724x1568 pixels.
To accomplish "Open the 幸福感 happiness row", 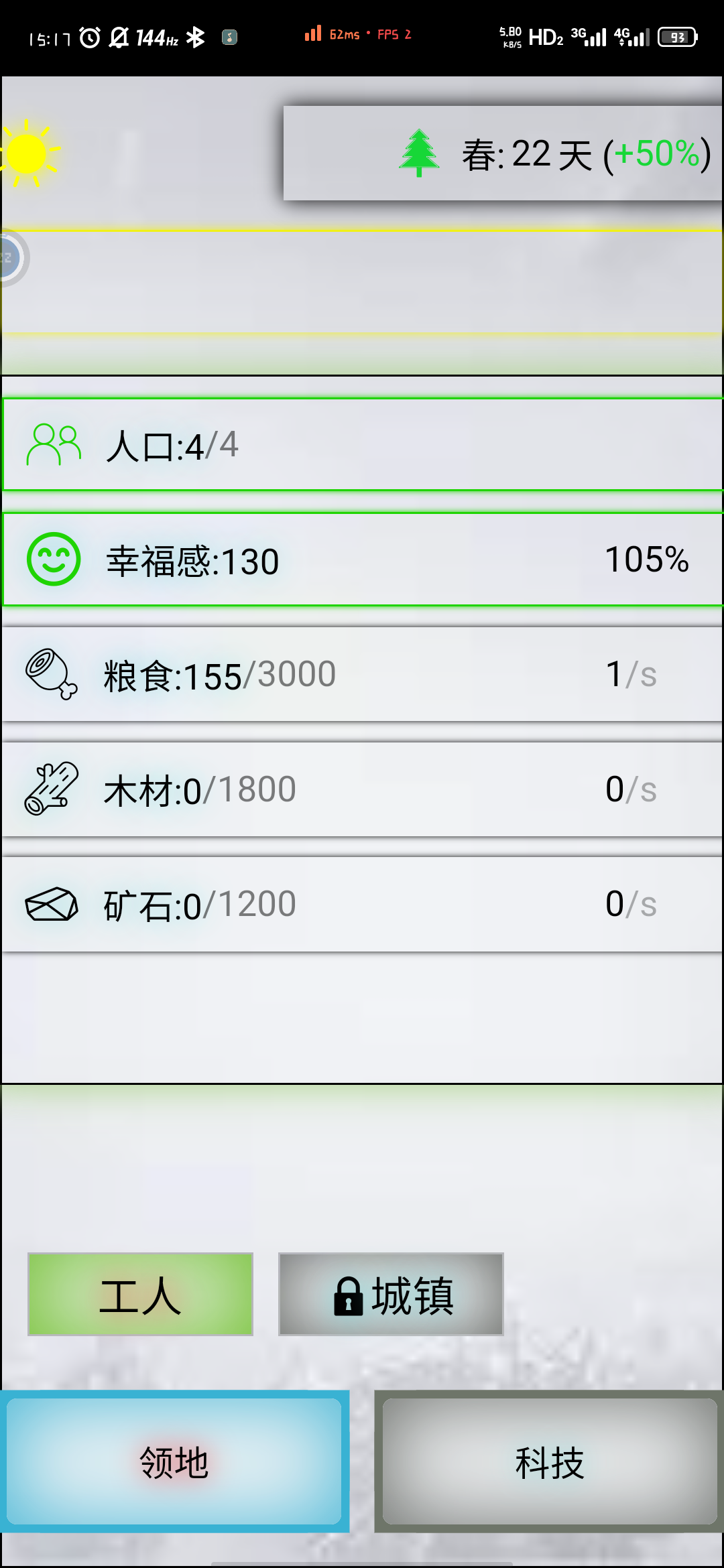I will pos(362,560).
